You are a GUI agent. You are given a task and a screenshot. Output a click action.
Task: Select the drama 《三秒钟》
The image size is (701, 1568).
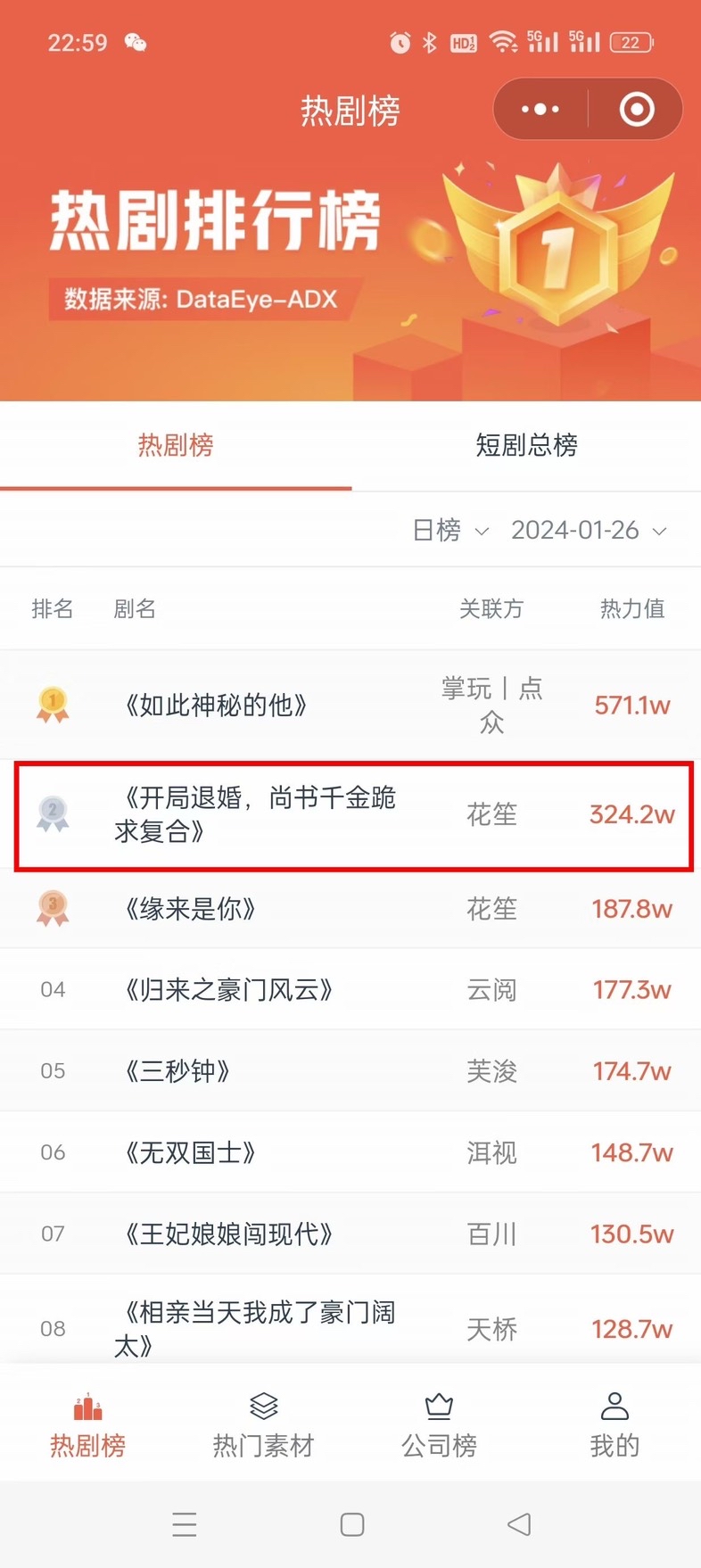(350, 1070)
